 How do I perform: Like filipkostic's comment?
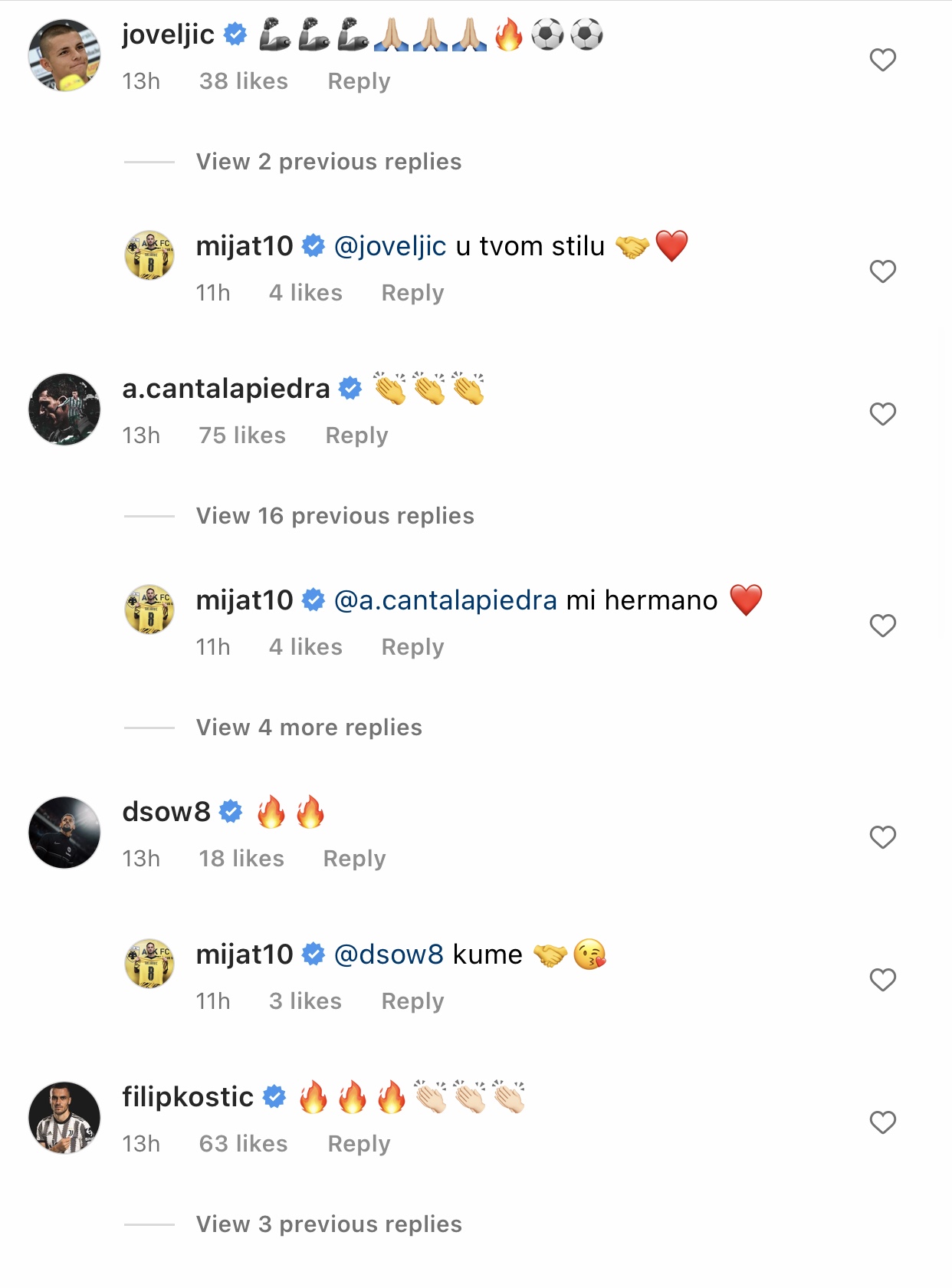tap(882, 1122)
